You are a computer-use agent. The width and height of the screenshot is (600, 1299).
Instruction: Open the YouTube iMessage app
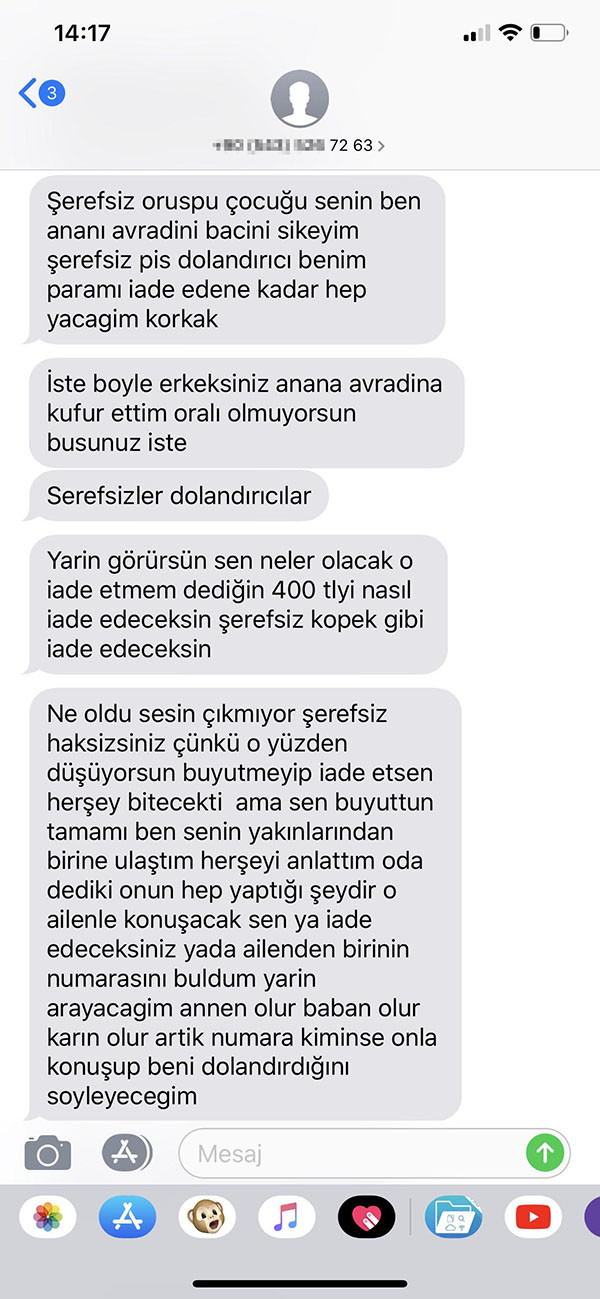[533, 1216]
